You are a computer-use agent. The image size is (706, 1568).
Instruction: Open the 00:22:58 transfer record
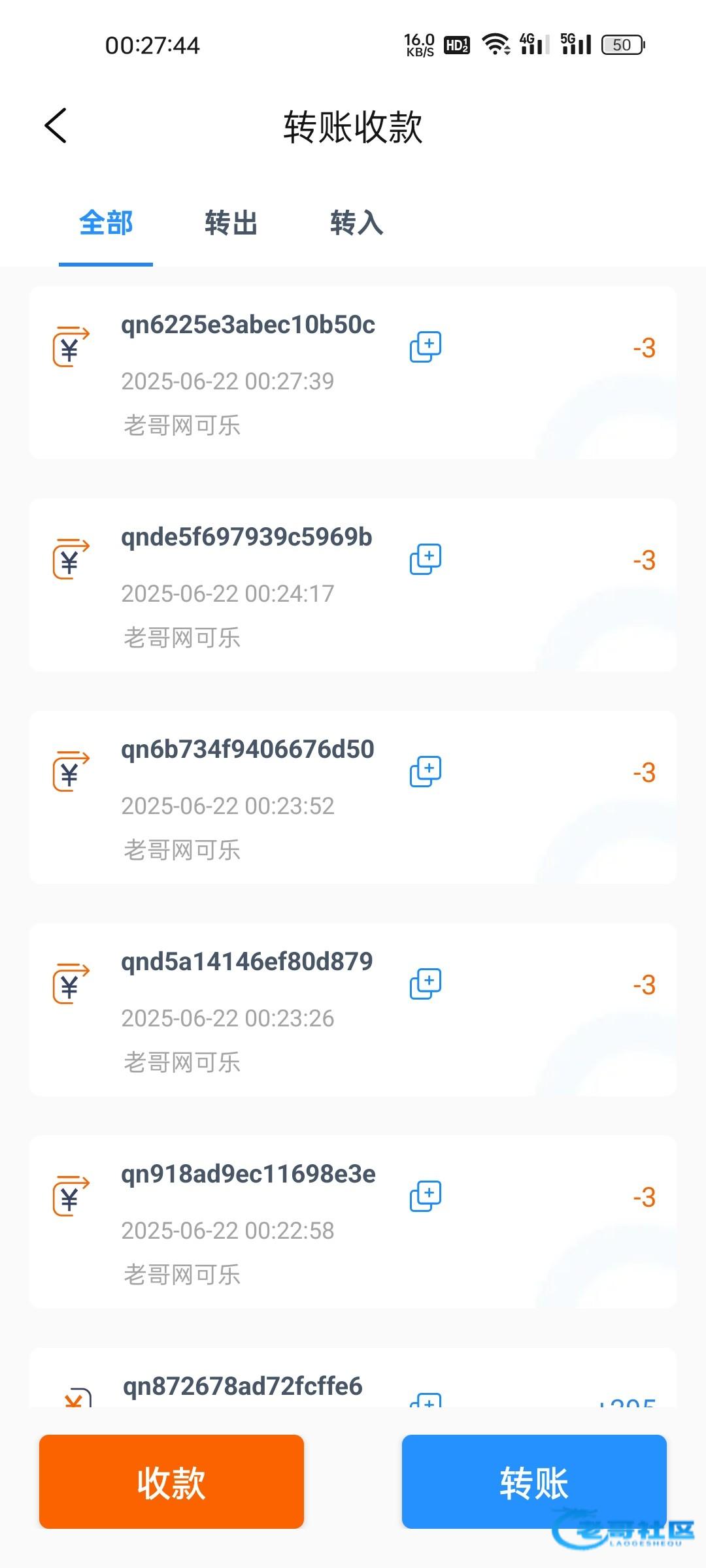click(353, 1222)
